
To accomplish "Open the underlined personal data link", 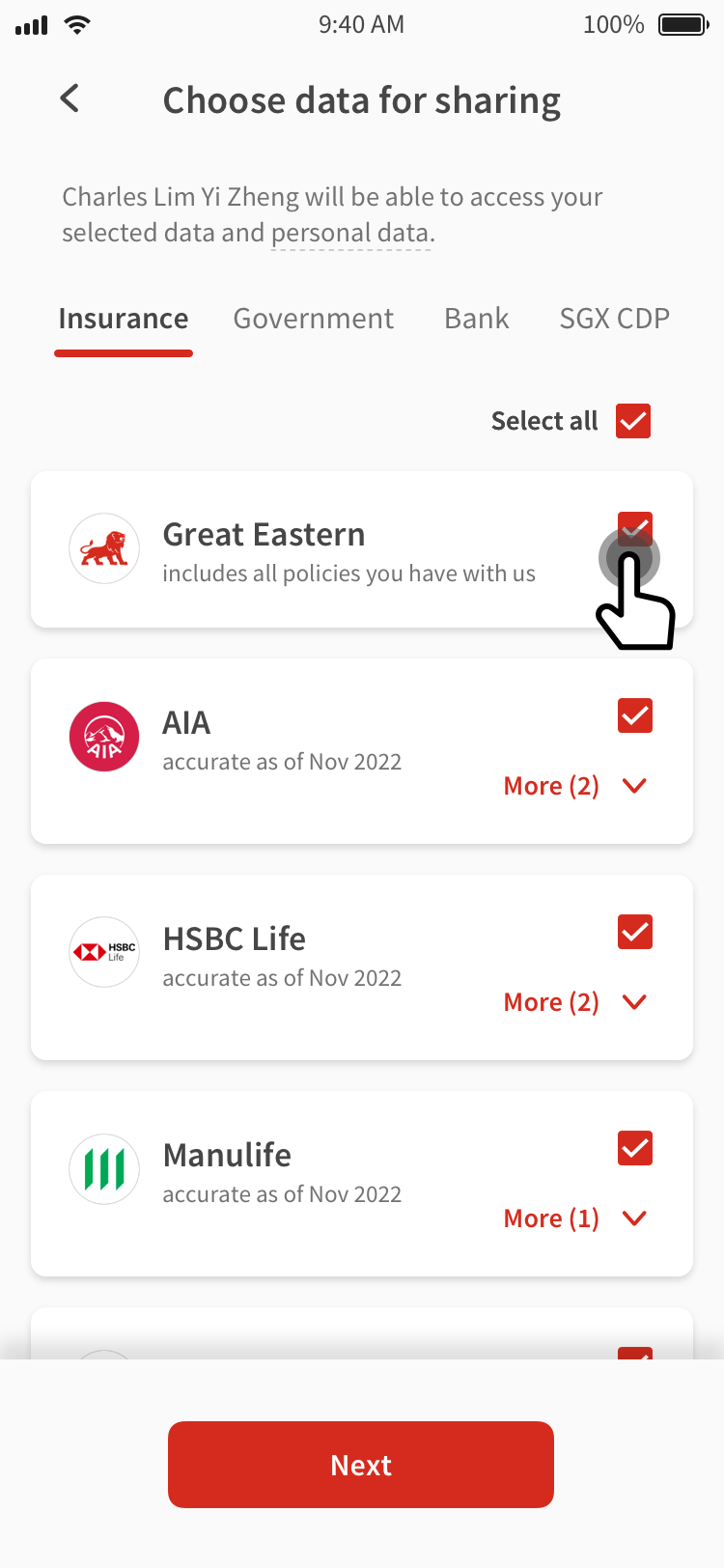I will [350, 234].
